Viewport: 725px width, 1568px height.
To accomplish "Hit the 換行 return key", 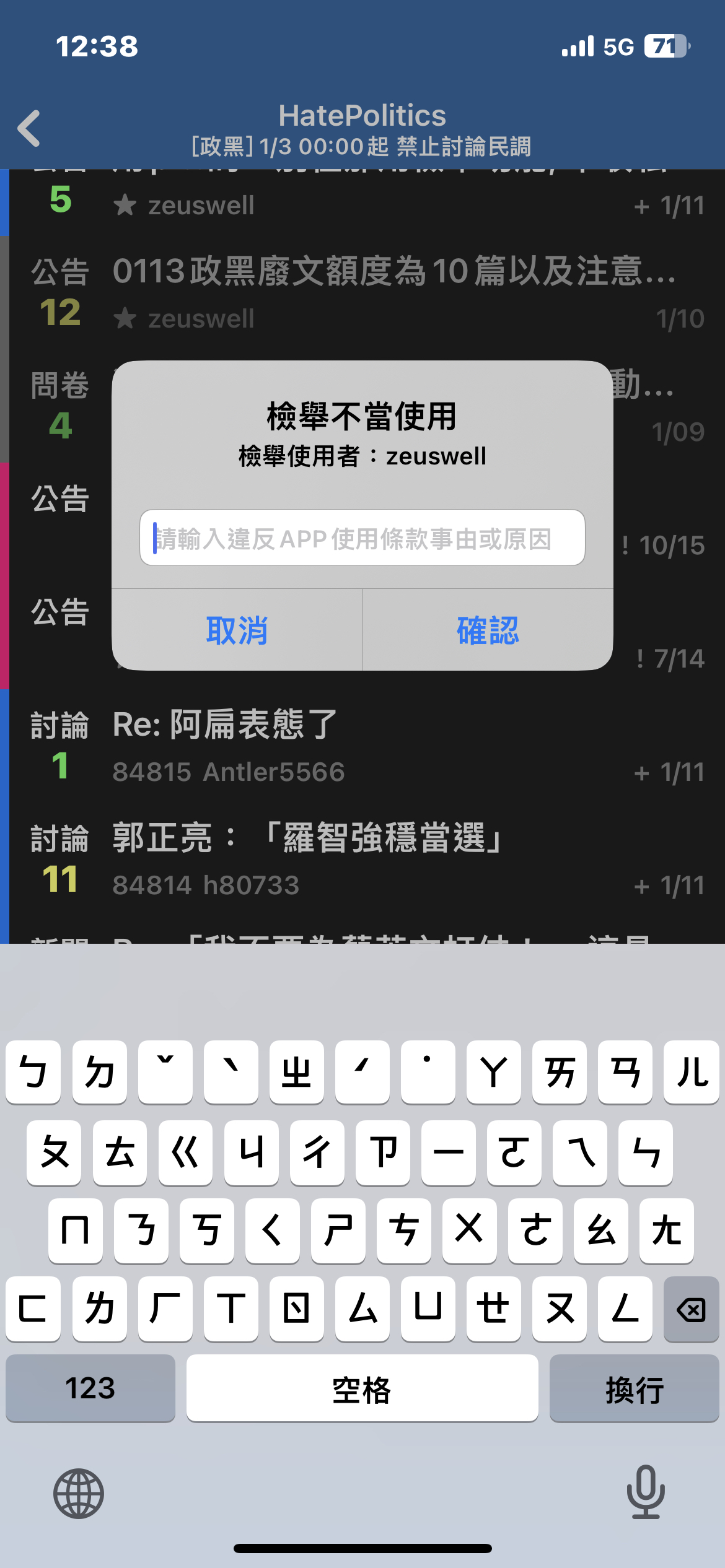I will click(x=634, y=1389).
